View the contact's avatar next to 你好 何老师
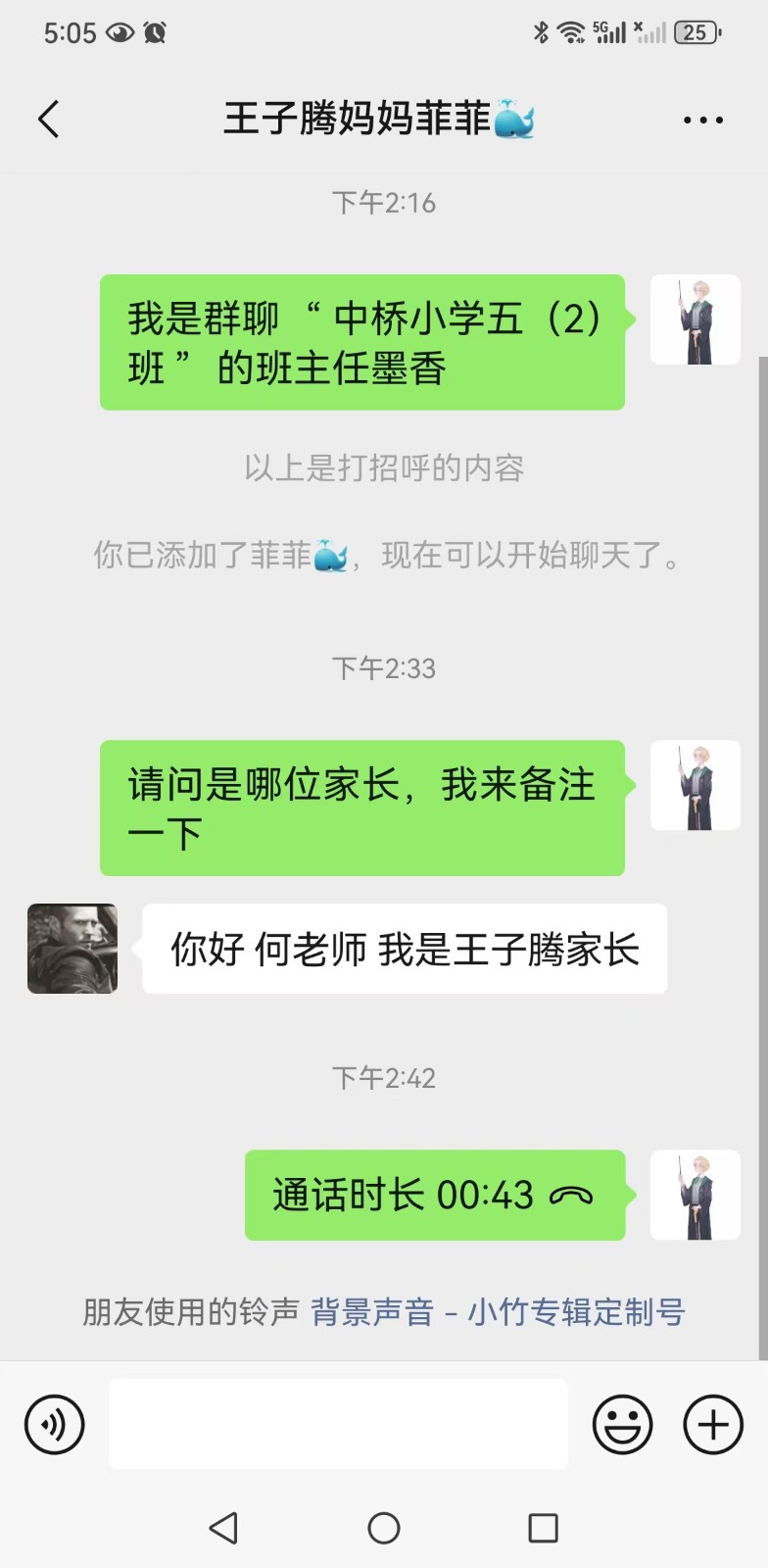The width and height of the screenshot is (768, 1568). pyautogui.click(x=72, y=949)
